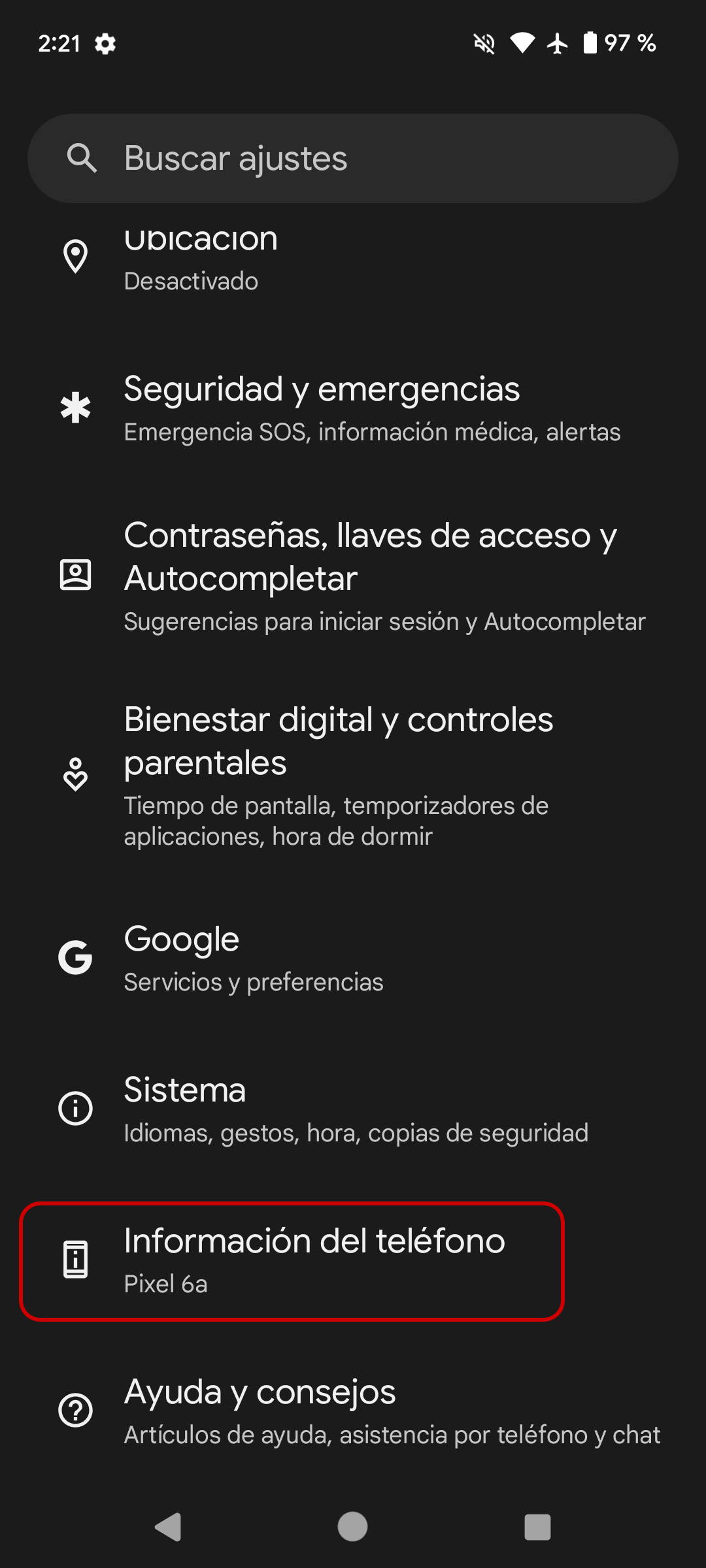Open Ubicación settings

tap(353, 259)
